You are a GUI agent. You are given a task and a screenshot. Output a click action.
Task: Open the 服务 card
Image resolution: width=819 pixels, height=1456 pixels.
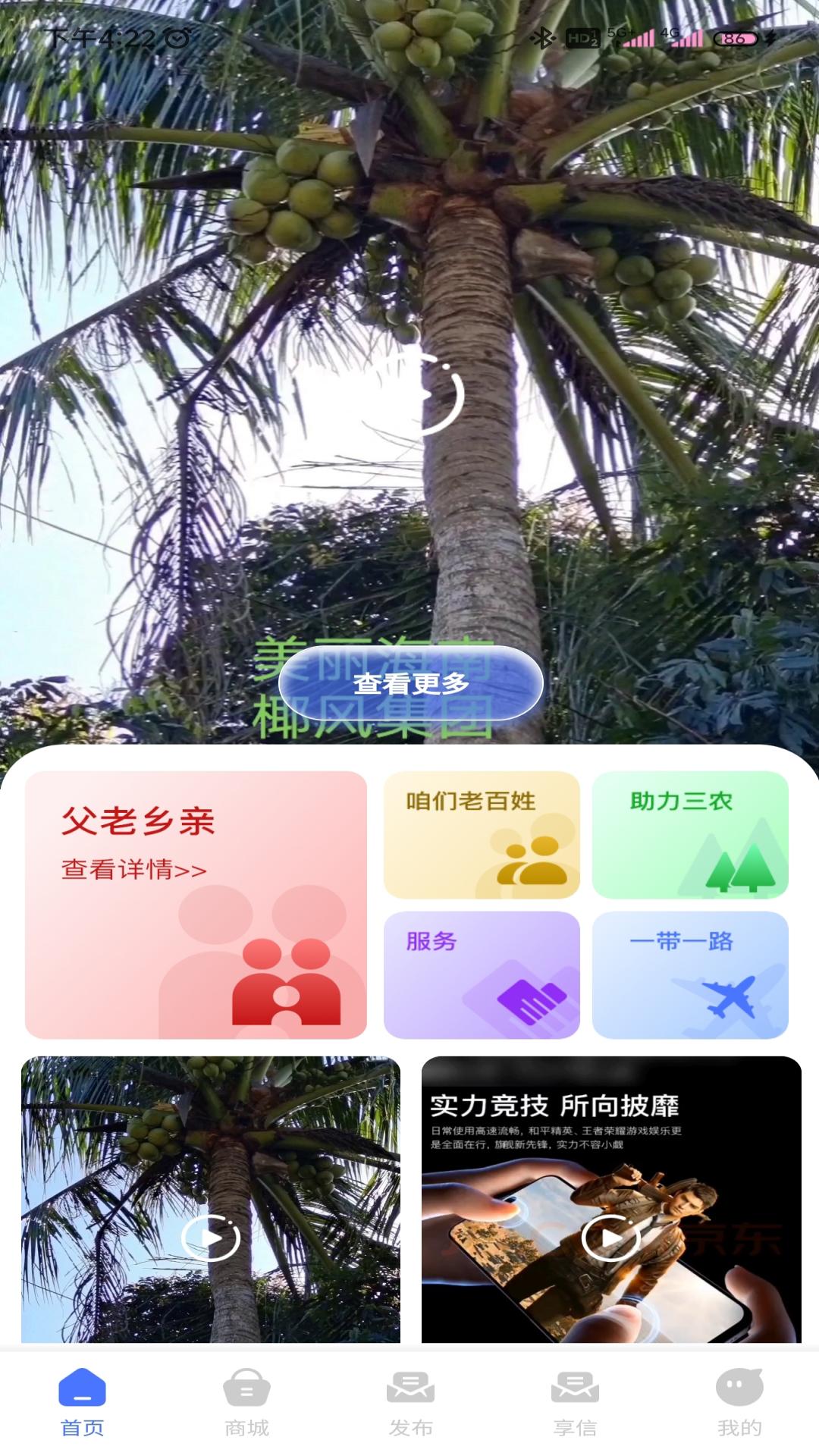[482, 974]
